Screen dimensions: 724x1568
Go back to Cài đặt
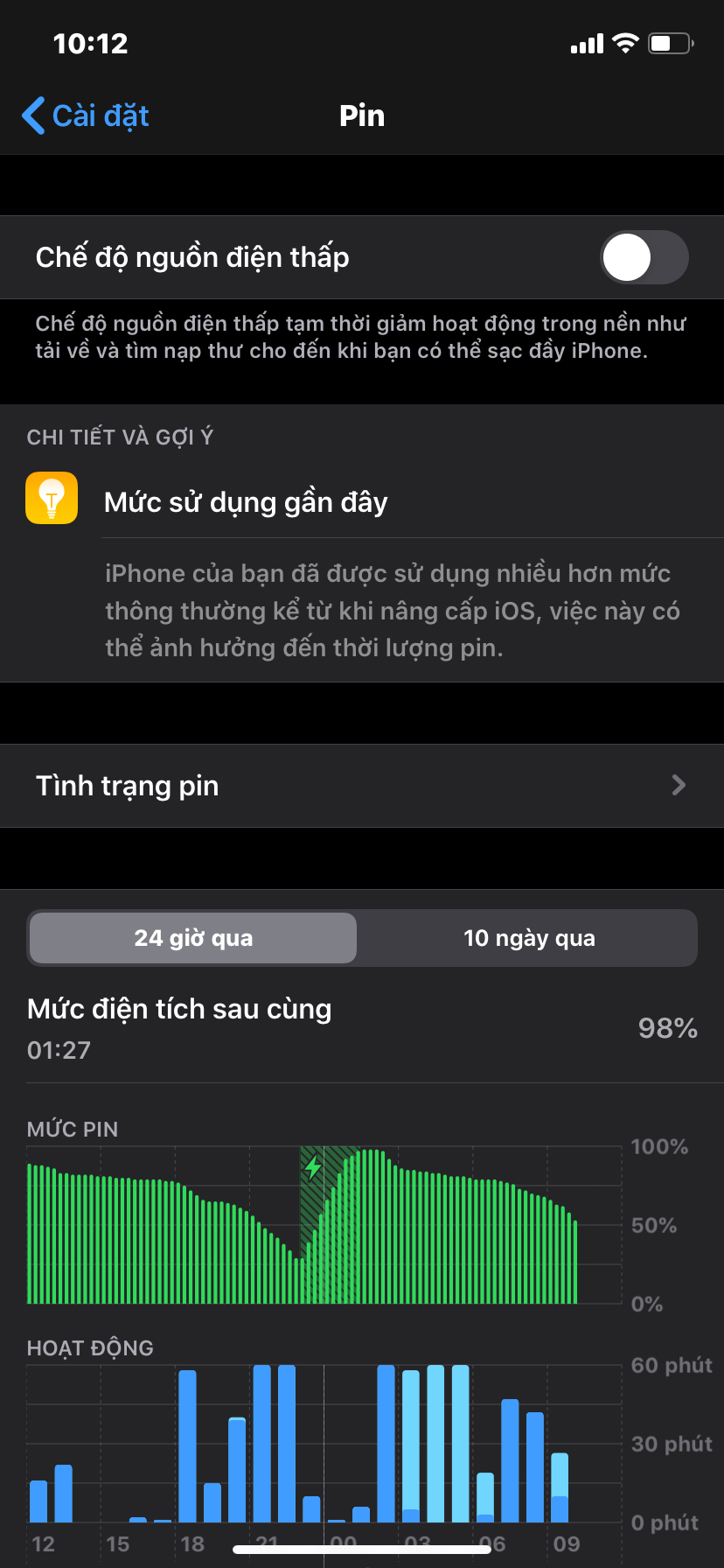tap(86, 115)
